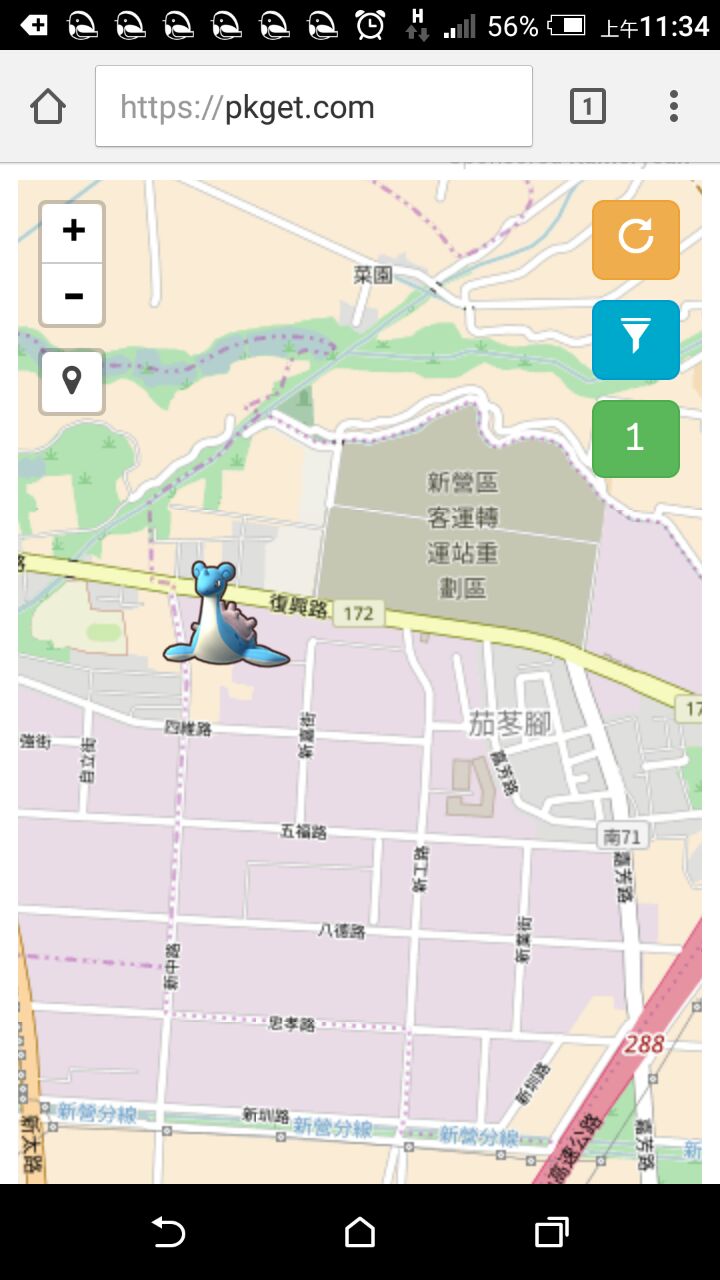Image resolution: width=720 pixels, height=1280 pixels.
Task: Go back using the system back button
Action: click(168, 1232)
